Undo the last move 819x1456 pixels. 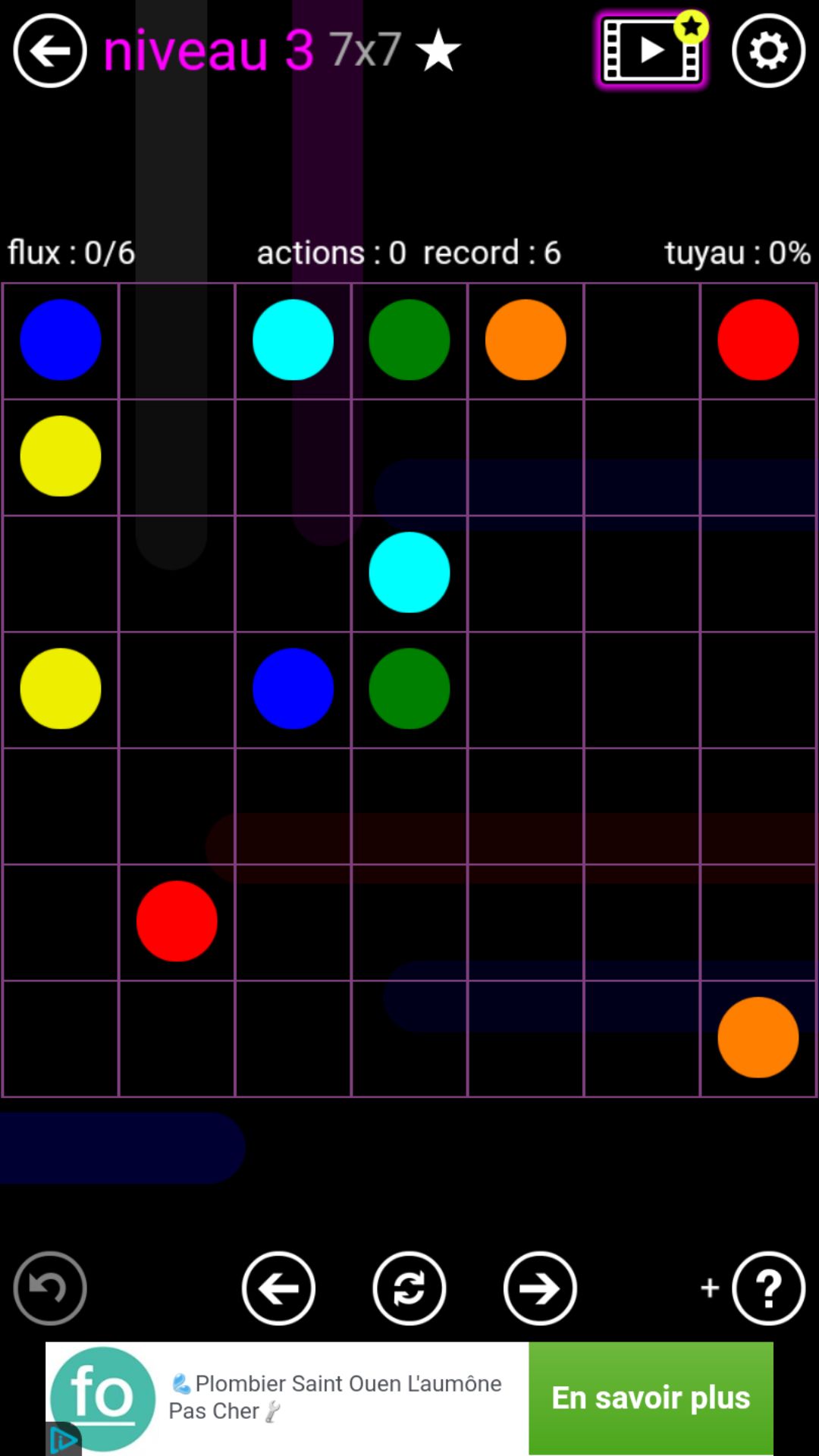[x=50, y=1288]
